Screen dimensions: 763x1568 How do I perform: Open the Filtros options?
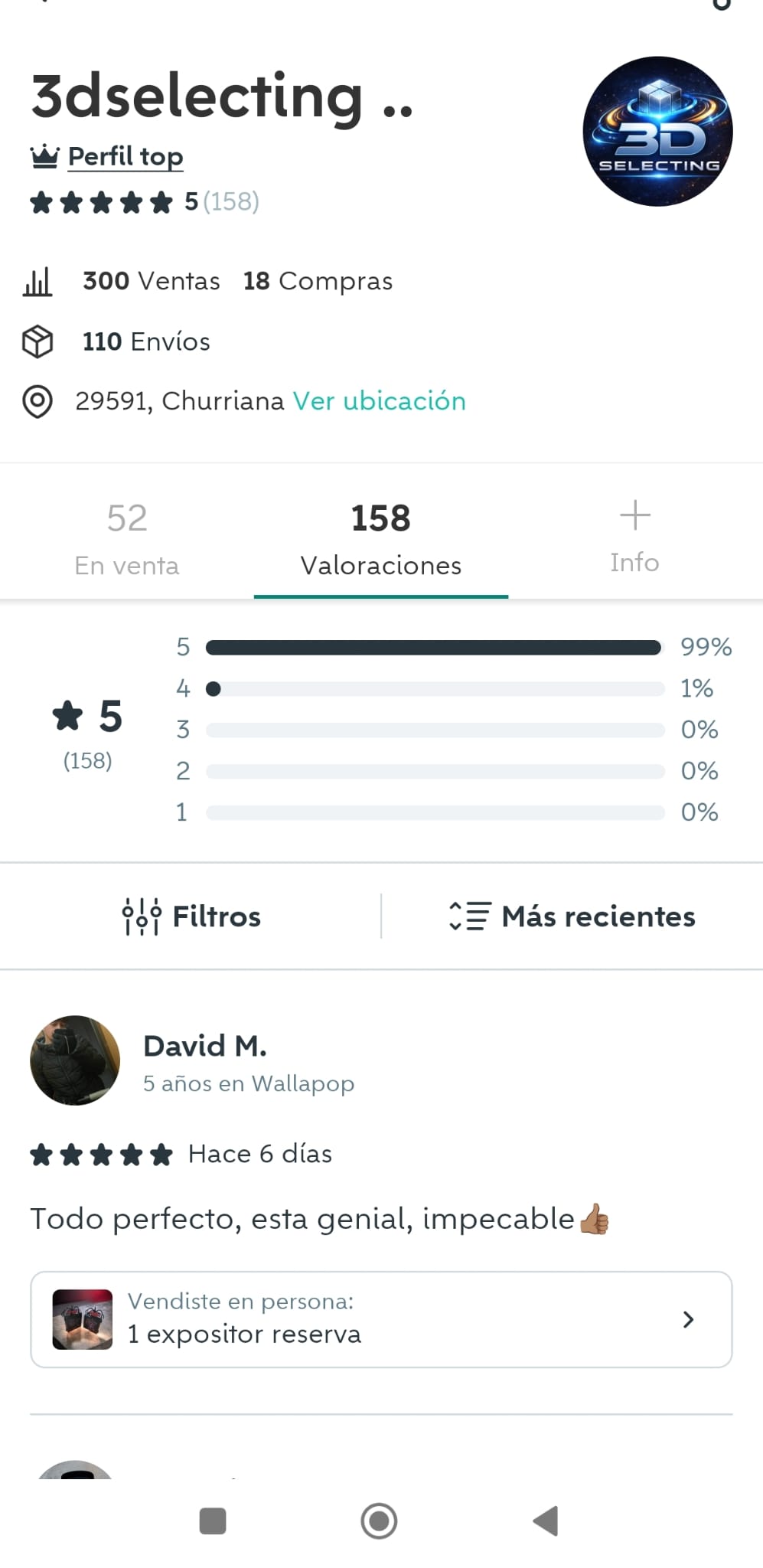click(x=192, y=916)
